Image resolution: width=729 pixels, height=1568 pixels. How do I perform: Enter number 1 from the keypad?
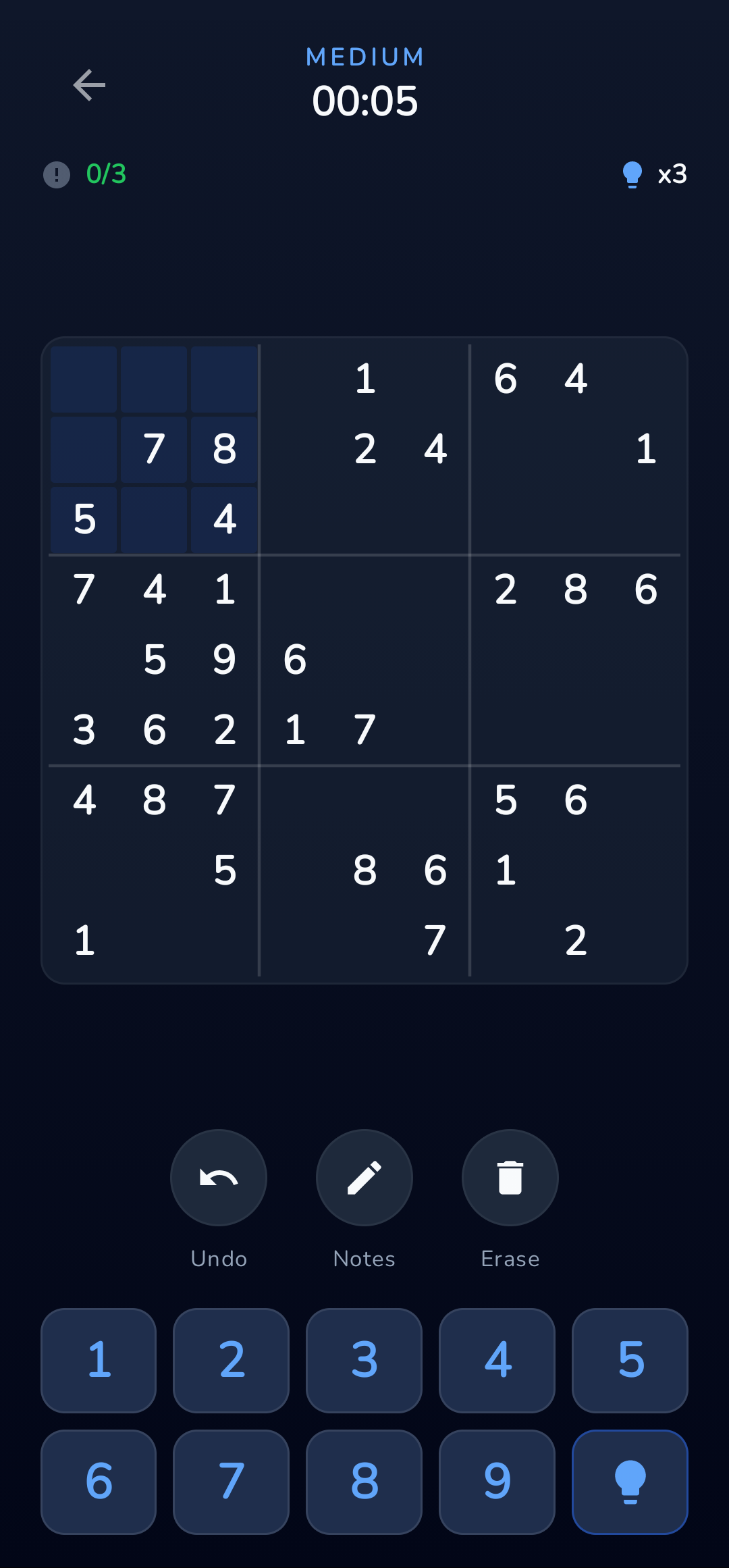[x=99, y=1360]
